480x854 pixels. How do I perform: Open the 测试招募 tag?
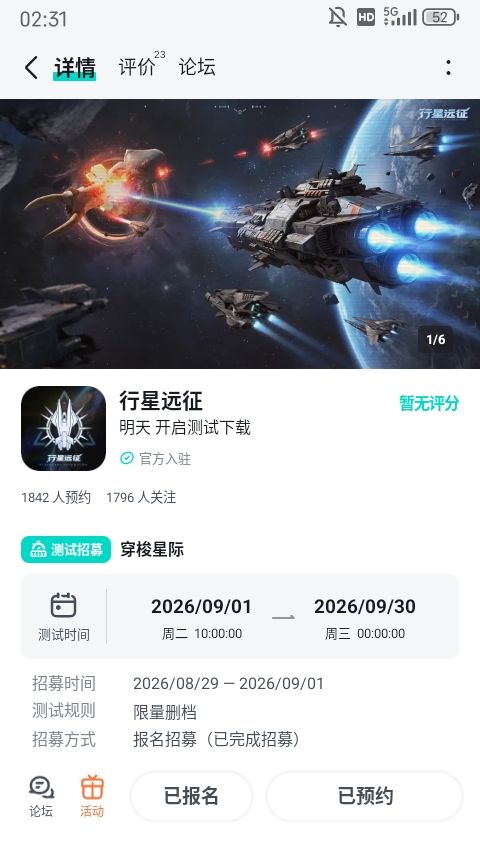tap(66, 550)
